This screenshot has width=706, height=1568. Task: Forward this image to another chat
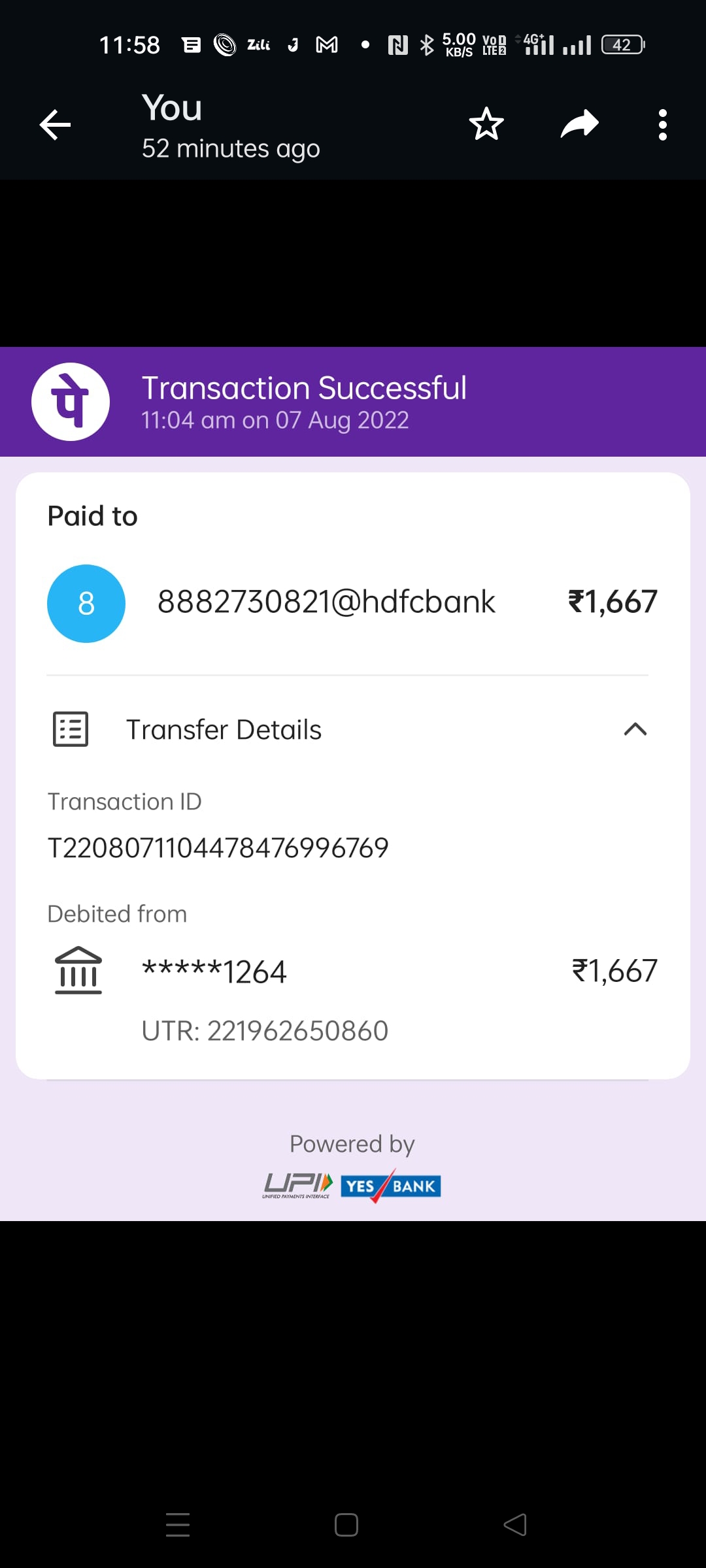tap(579, 124)
